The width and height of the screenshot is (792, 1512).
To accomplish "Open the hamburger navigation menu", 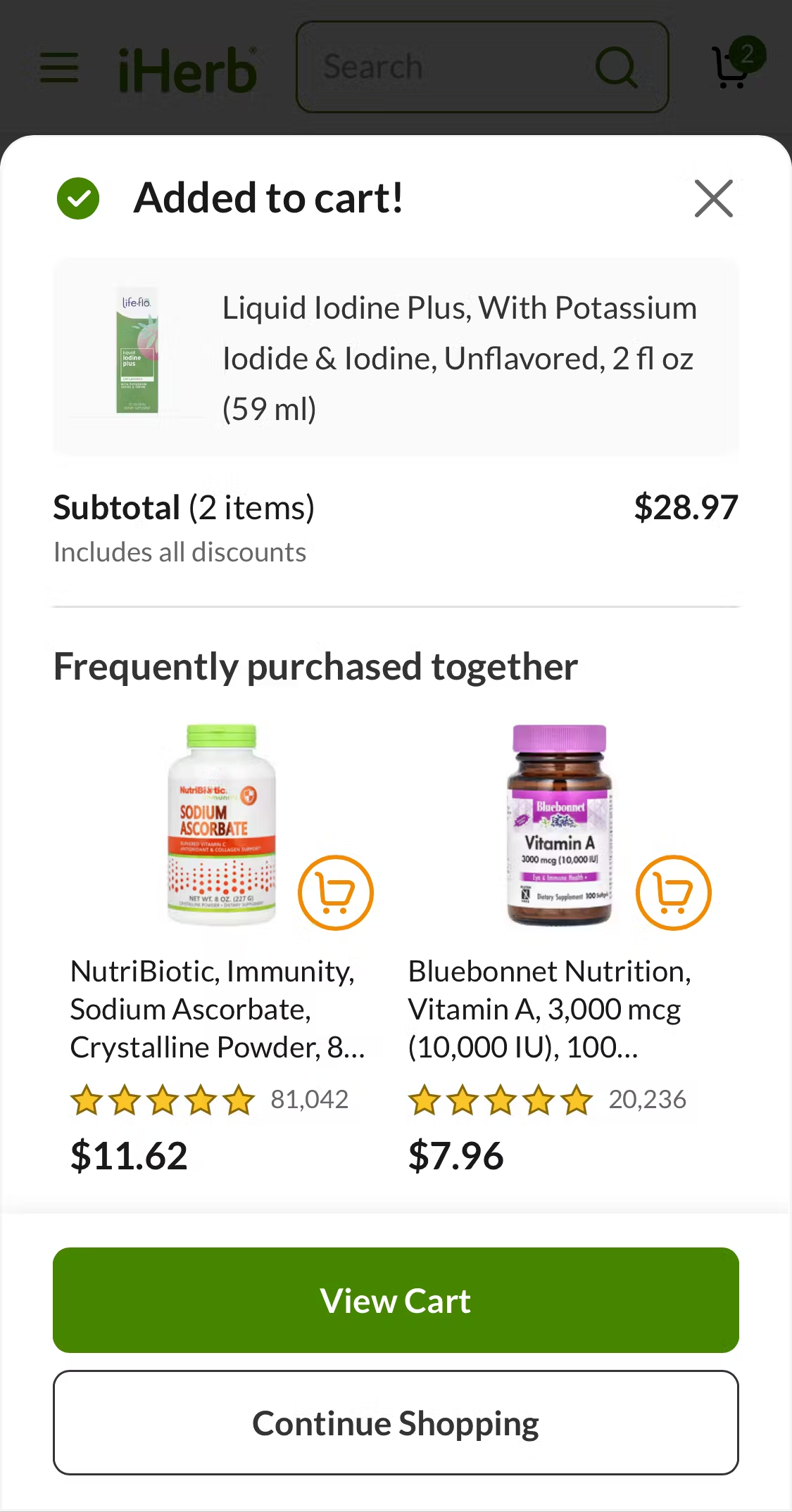I will coord(58,68).
